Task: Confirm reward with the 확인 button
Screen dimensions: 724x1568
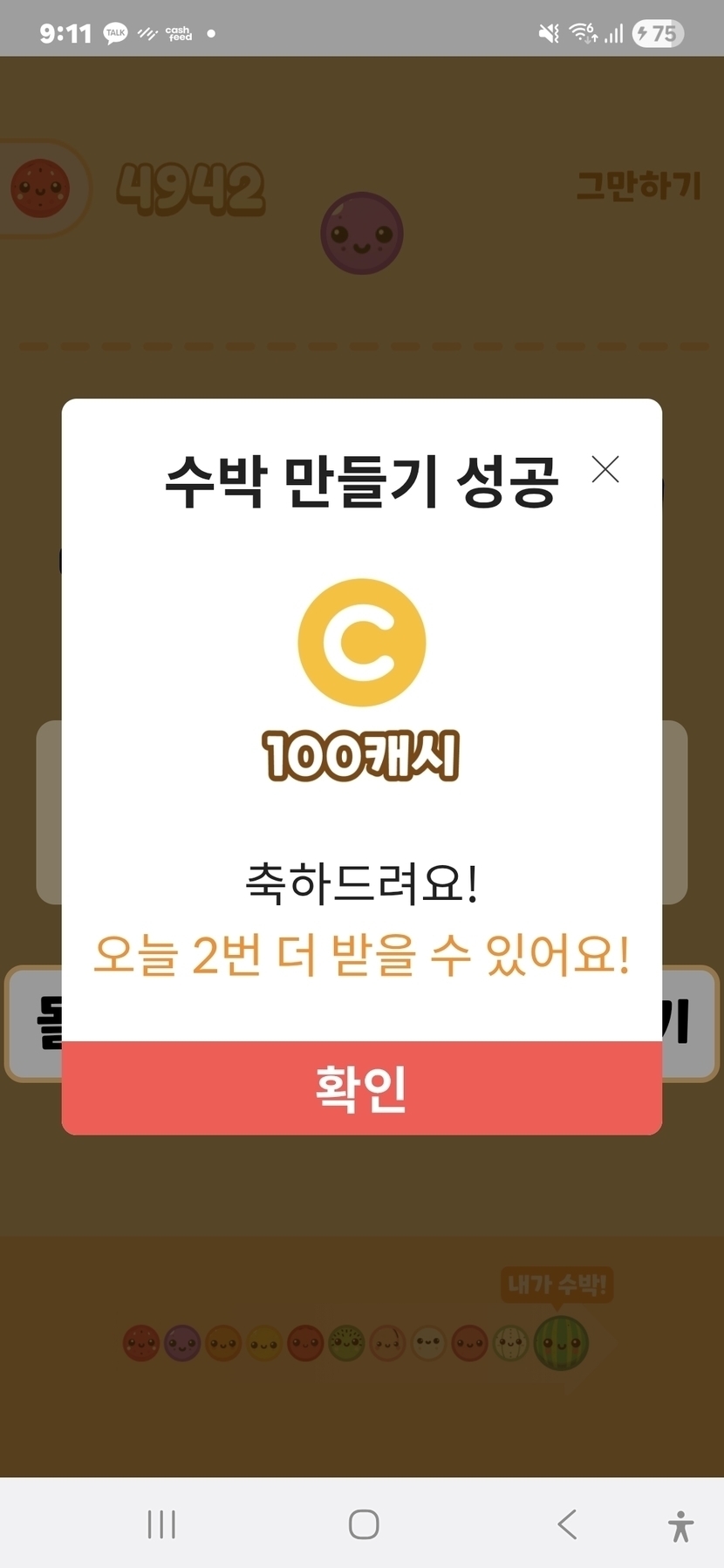Action: [x=361, y=1087]
